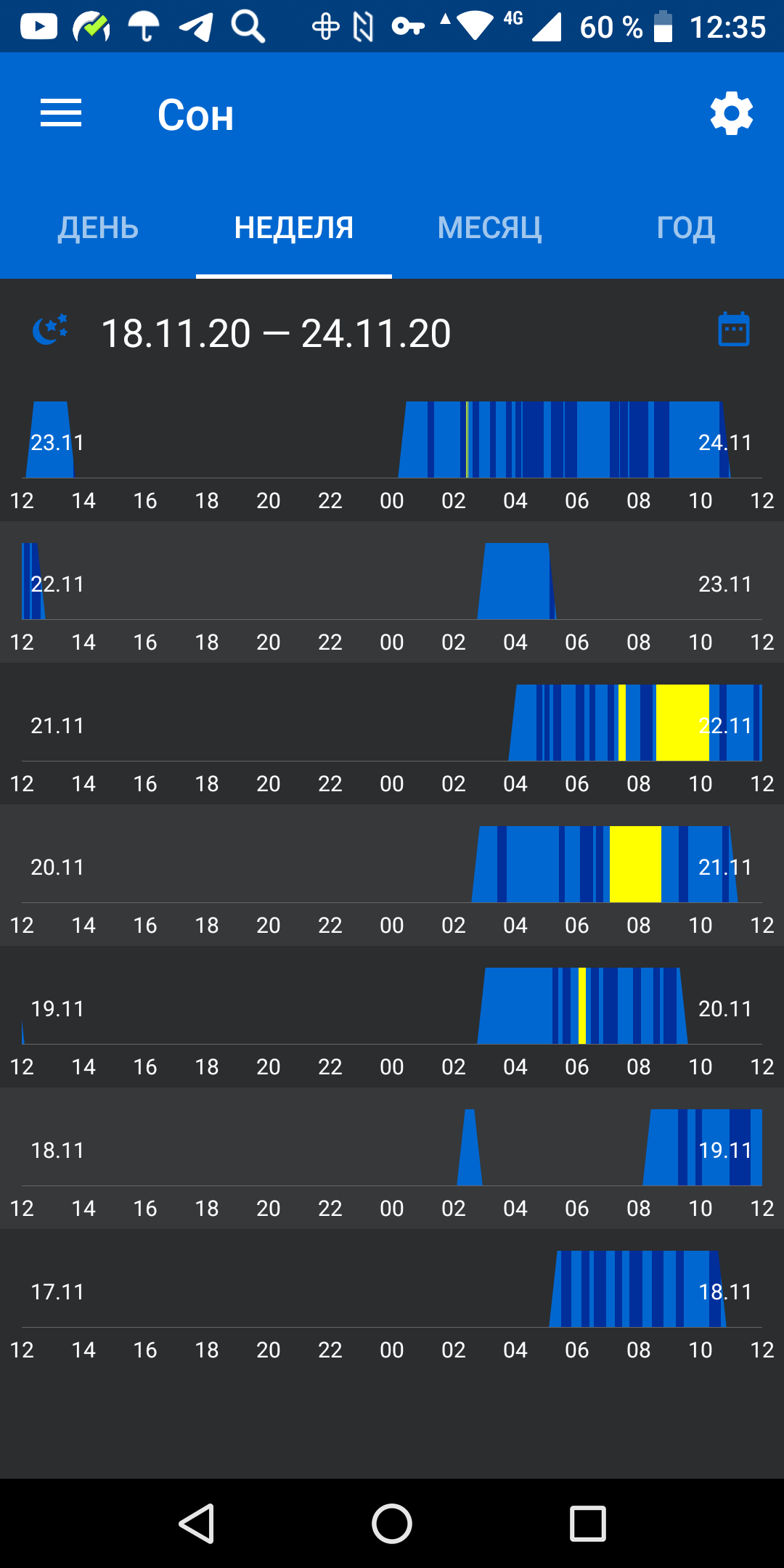Image resolution: width=784 pixels, height=1568 pixels.
Task: Open the sleep chart for 23.11
Action: (392, 450)
